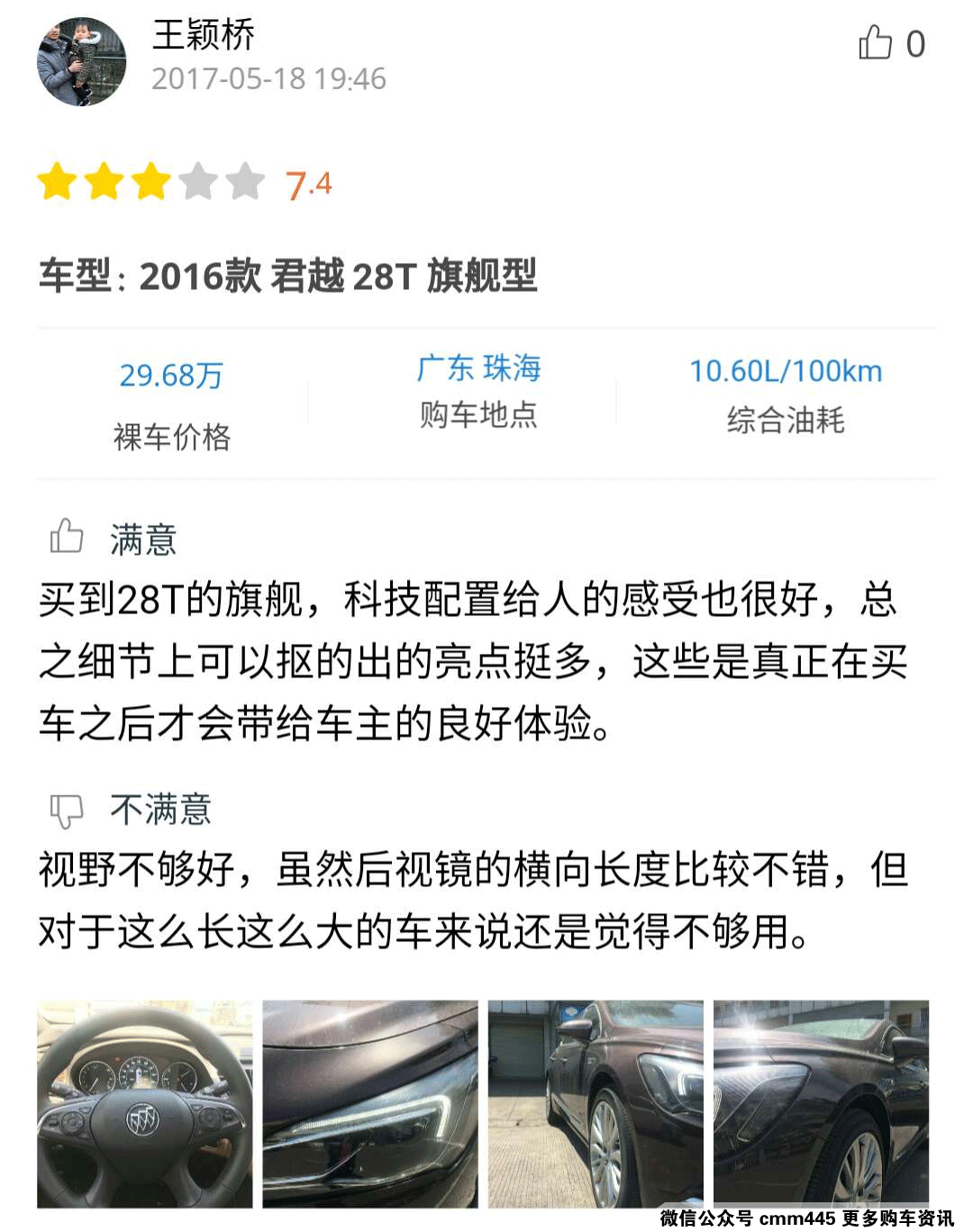Like 王颖桥's review with the thumbs-up
The width and height of the screenshot is (973, 1232).
[x=875, y=43]
